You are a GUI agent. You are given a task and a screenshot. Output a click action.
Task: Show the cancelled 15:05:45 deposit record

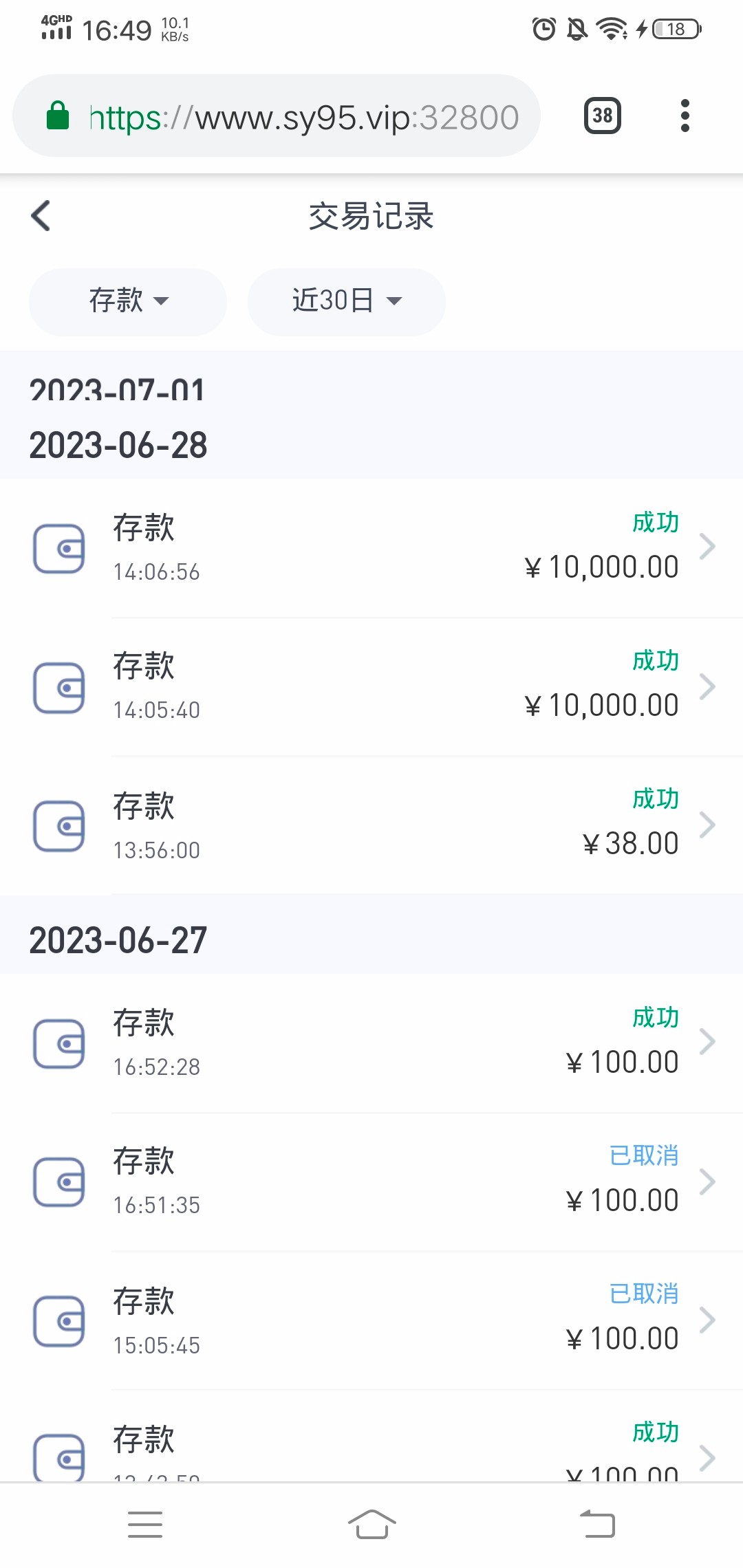point(371,1320)
